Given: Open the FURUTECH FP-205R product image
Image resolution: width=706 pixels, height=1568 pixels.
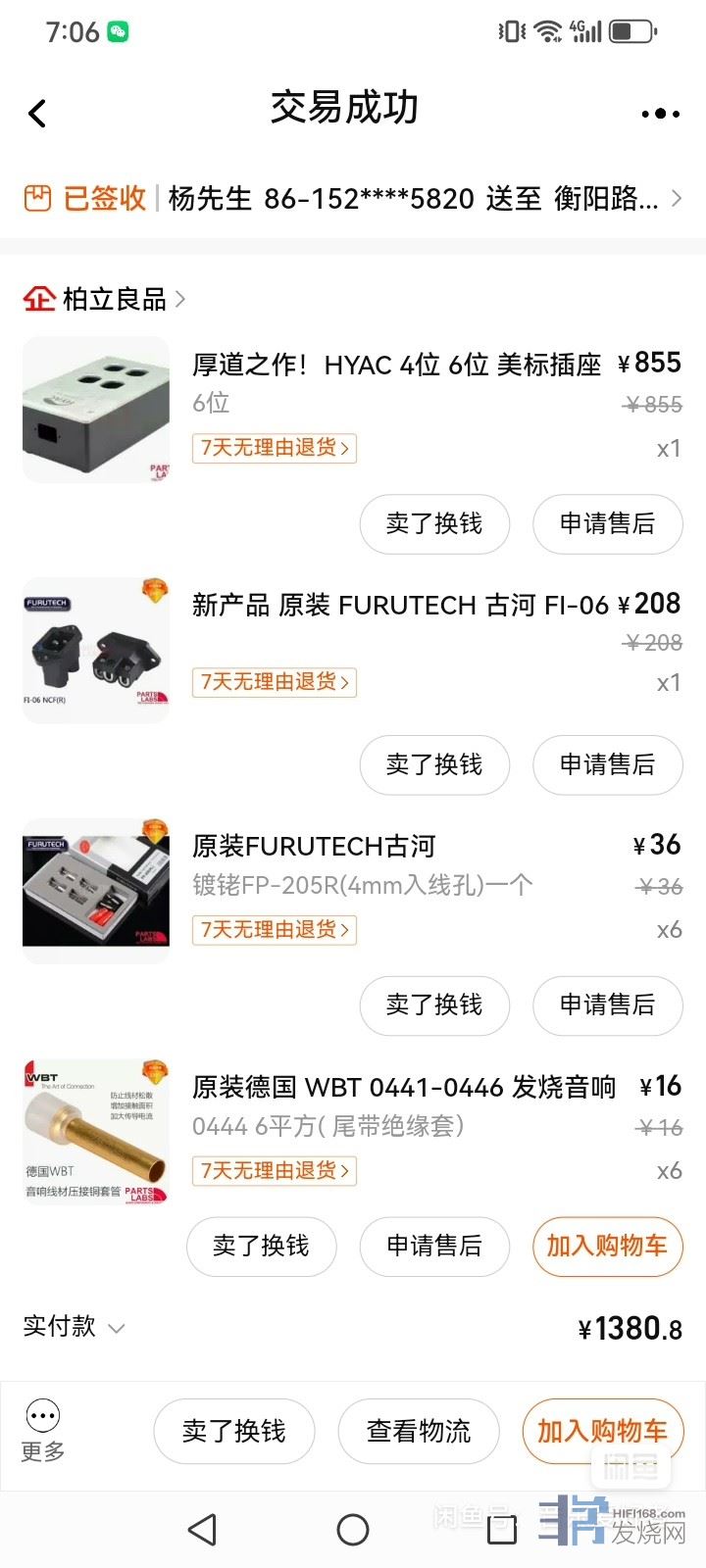Looking at the screenshot, I should pyautogui.click(x=96, y=891).
